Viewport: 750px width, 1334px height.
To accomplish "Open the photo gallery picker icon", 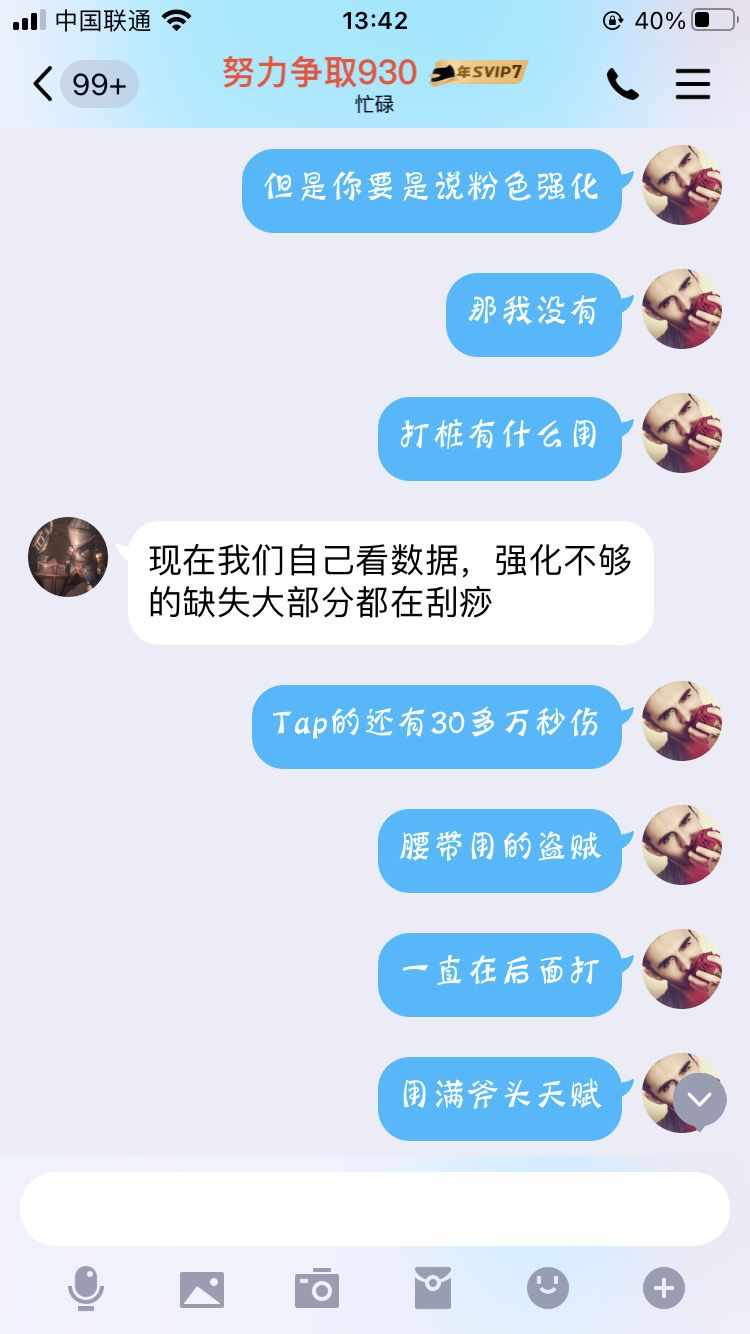I will 202,1289.
